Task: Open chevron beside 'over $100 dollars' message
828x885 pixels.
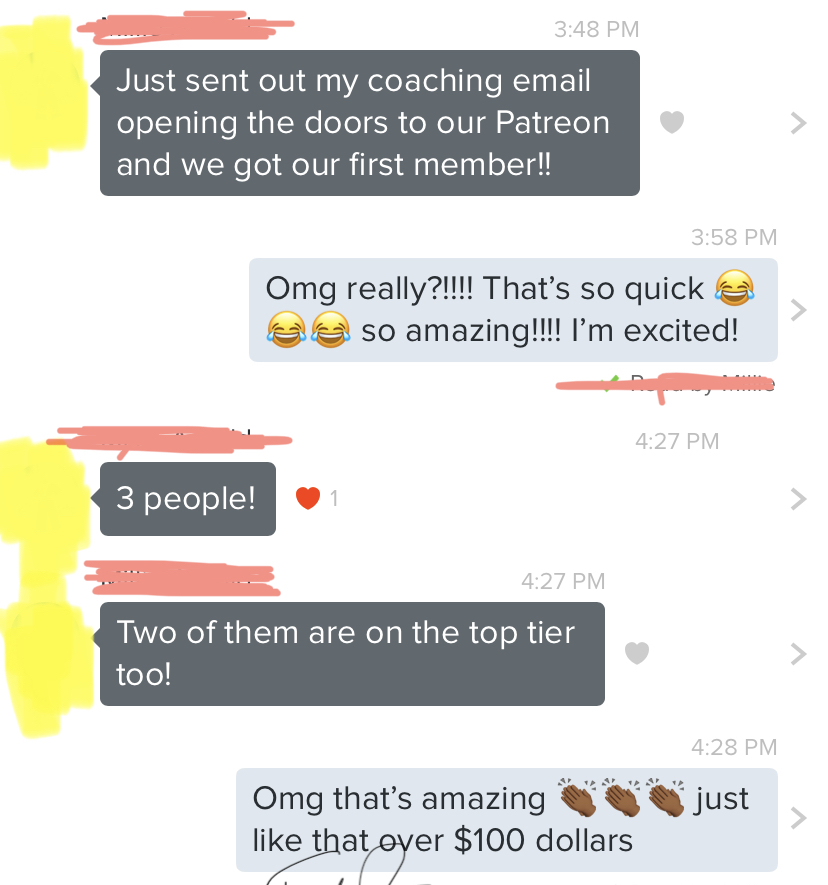Action: 797,818
